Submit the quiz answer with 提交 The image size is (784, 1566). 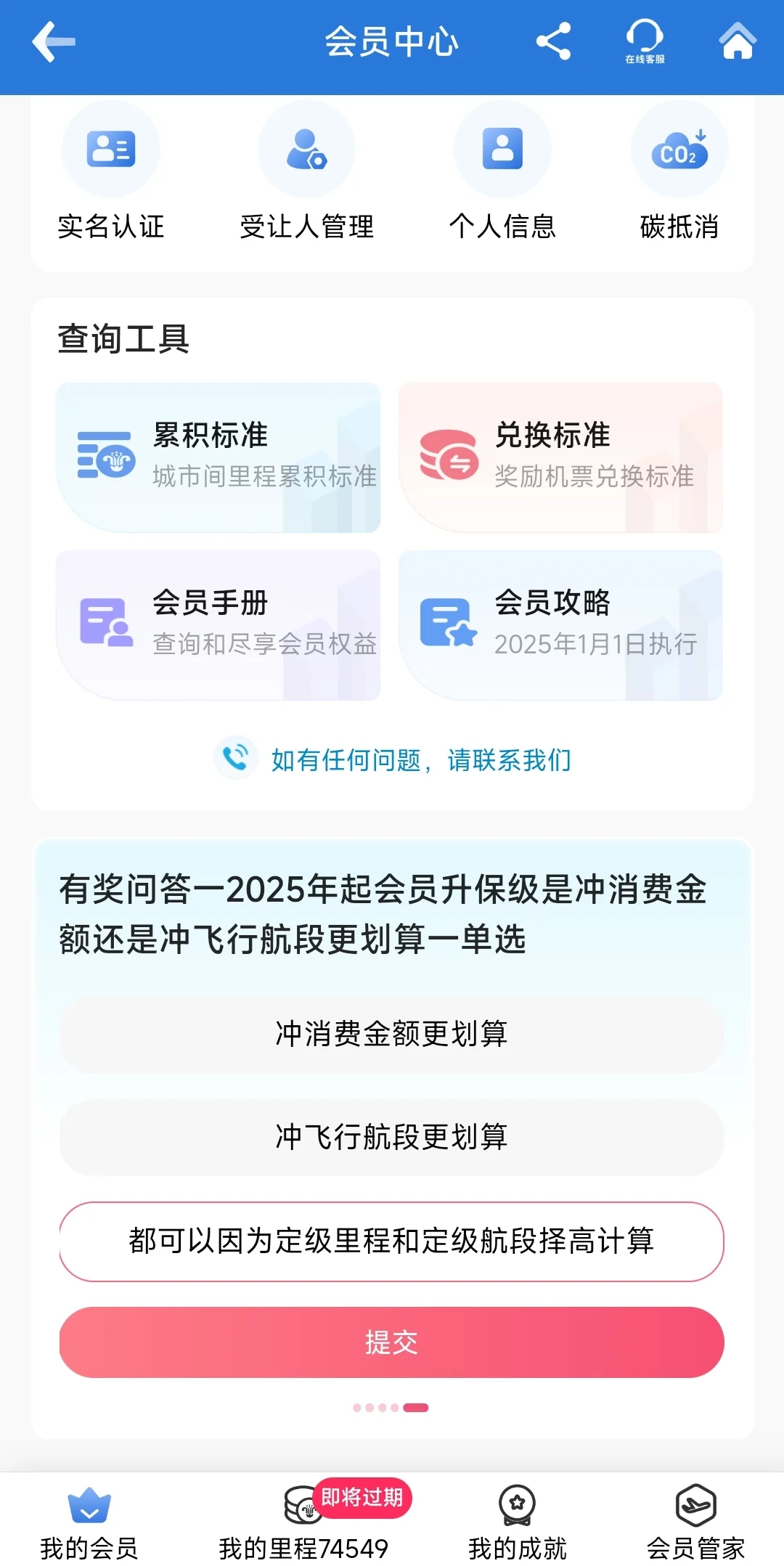392,1342
